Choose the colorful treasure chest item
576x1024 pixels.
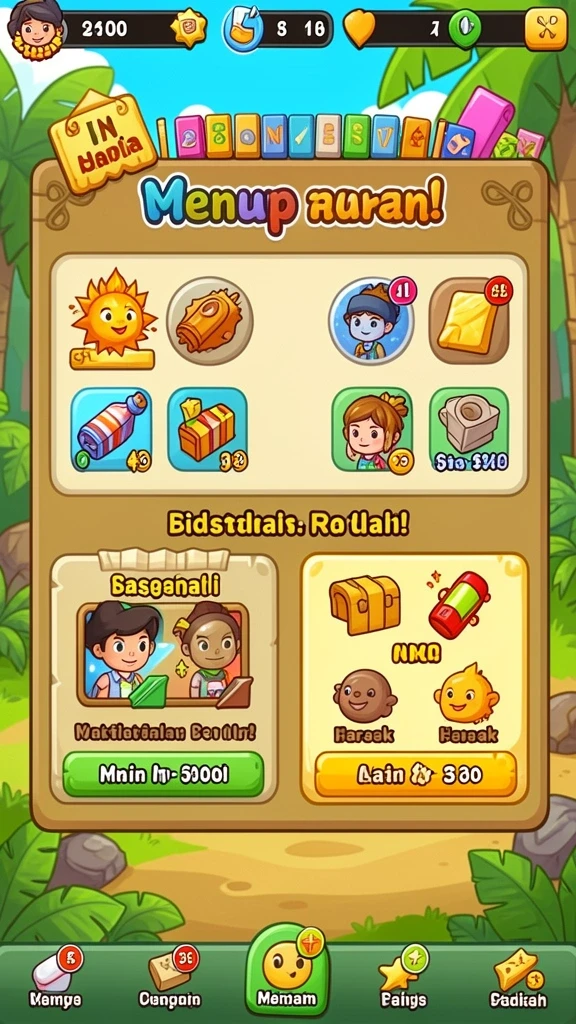[208, 430]
